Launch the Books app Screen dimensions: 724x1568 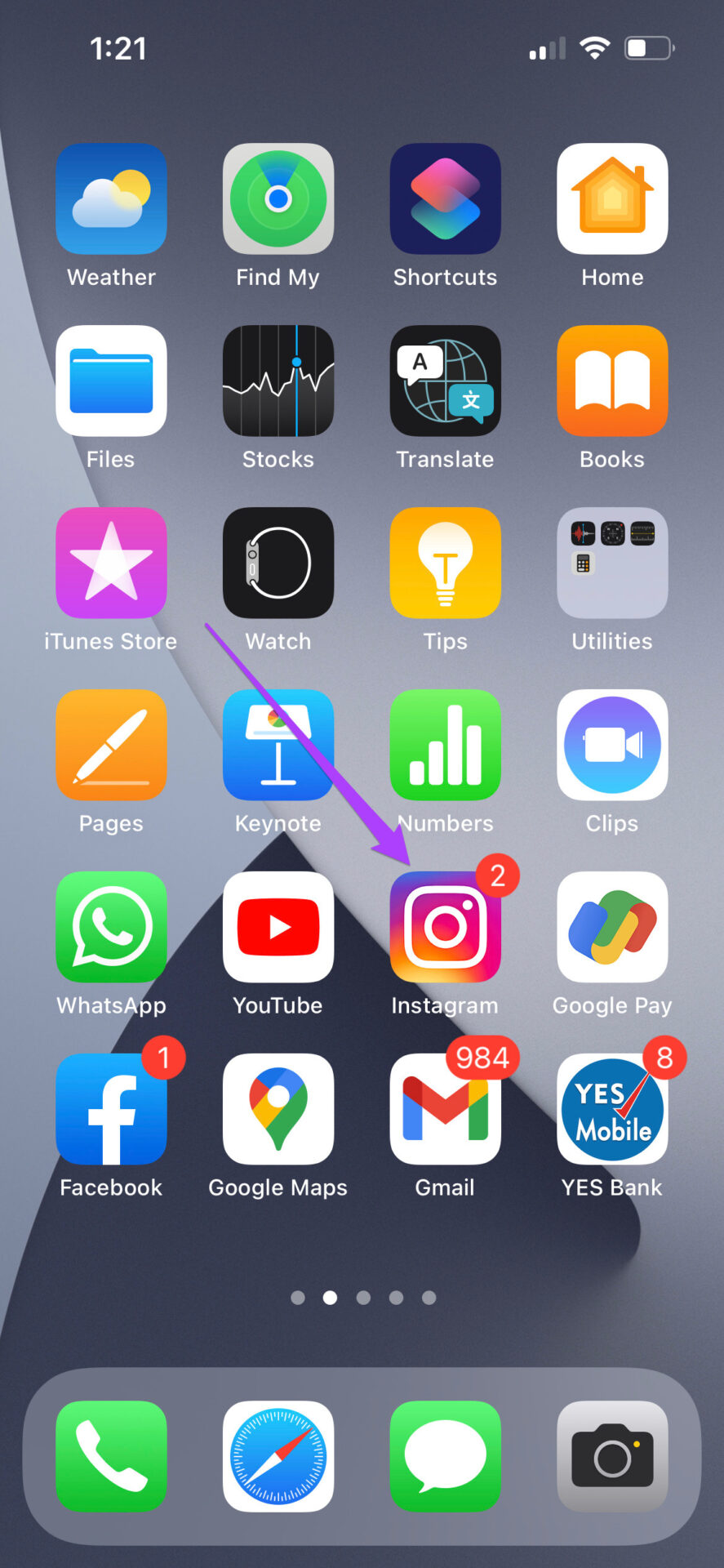[612, 381]
